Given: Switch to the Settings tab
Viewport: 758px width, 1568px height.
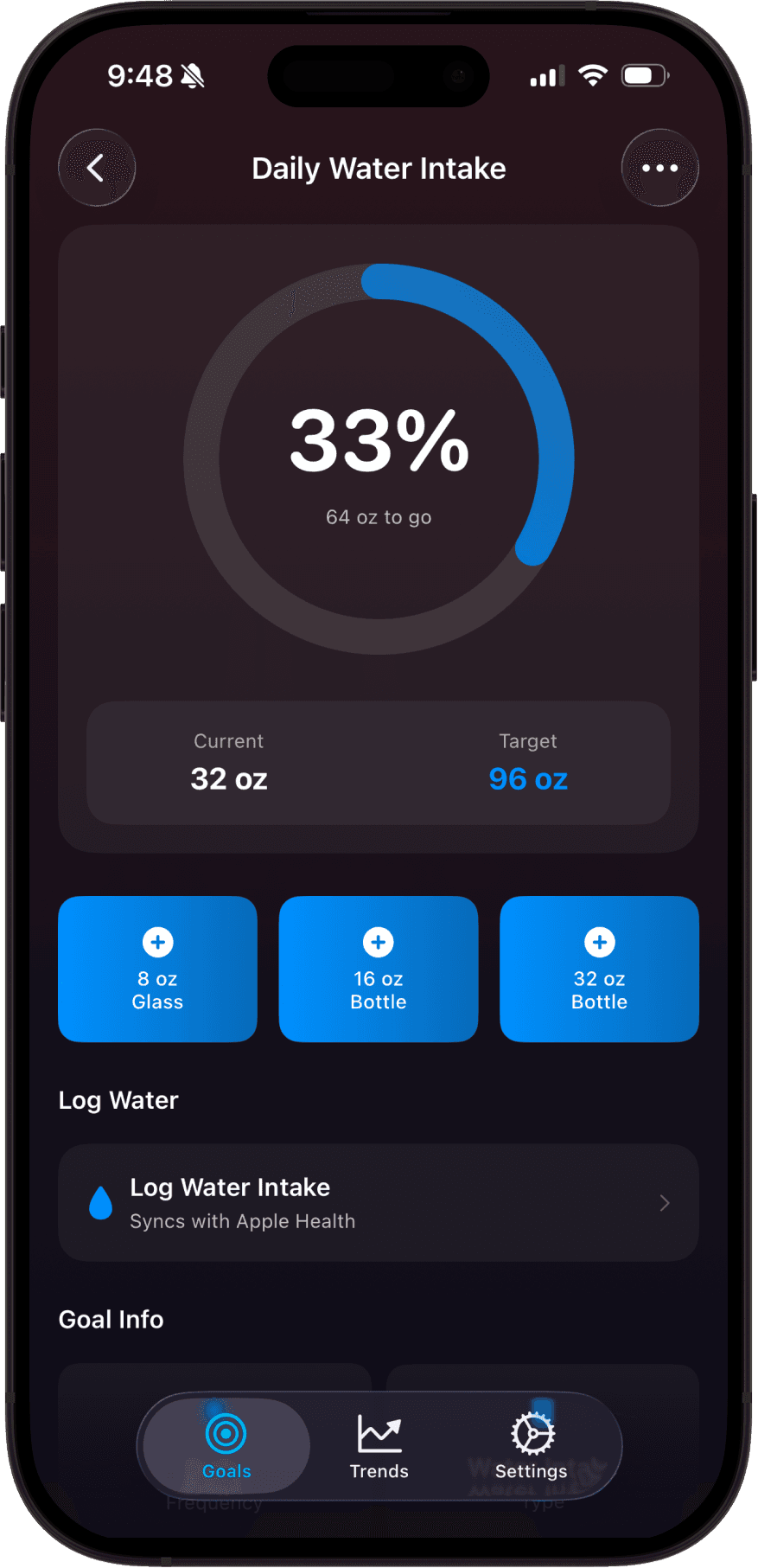Looking at the screenshot, I should click(x=531, y=1446).
